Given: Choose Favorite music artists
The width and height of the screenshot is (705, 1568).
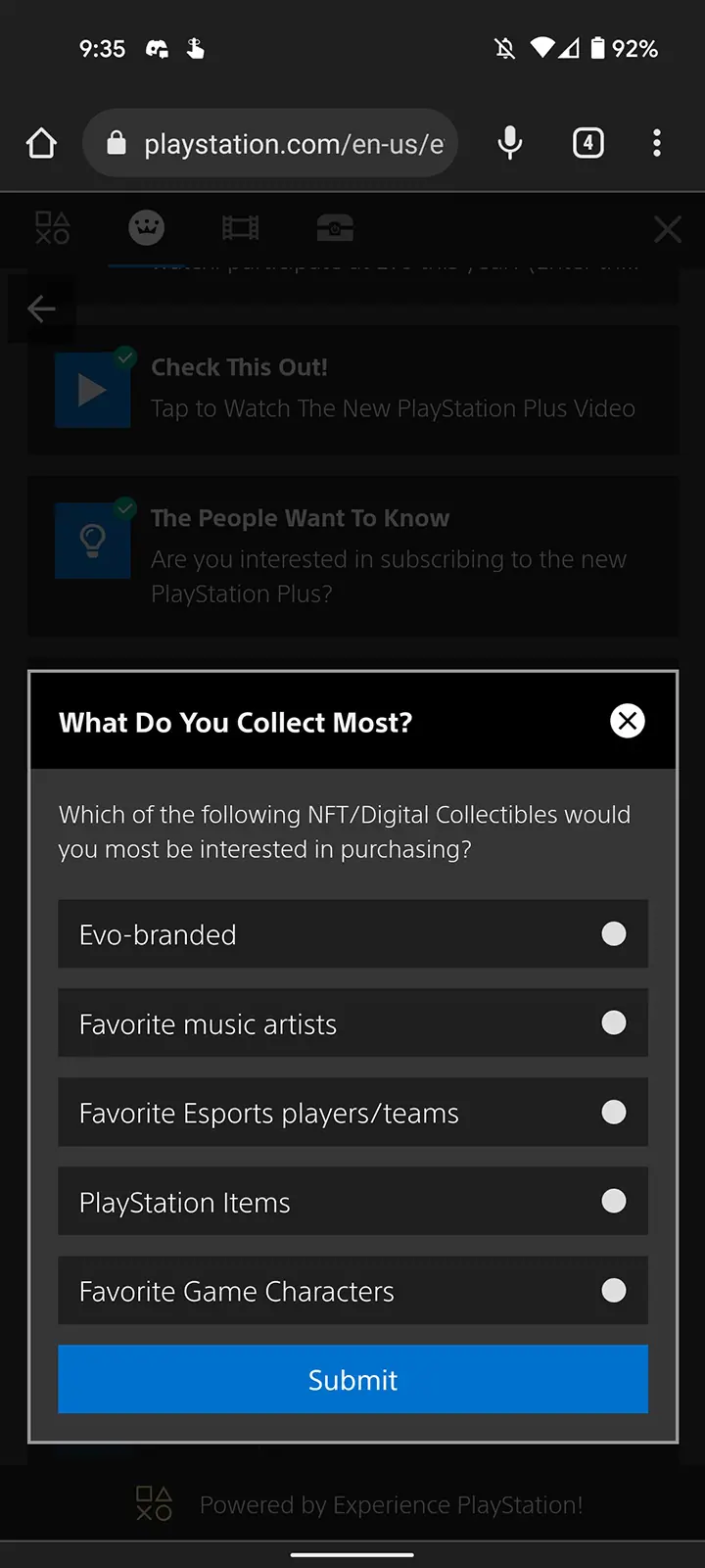Looking at the screenshot, I should 352,1023.
